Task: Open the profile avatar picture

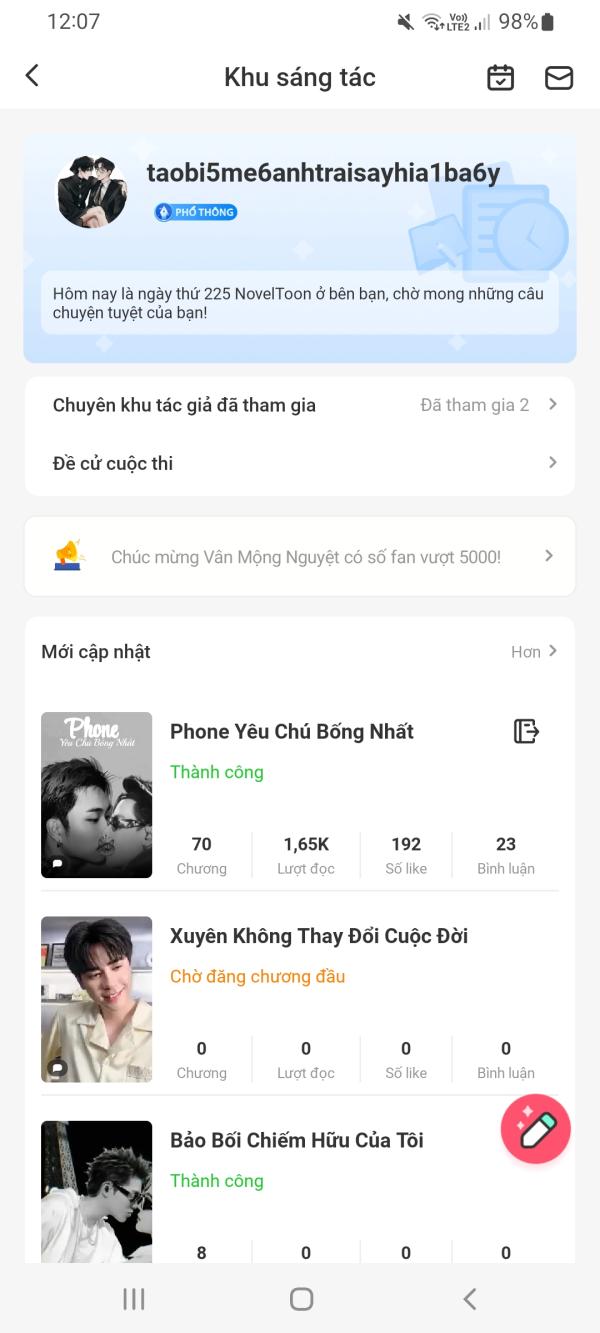Action: (92, 191)
